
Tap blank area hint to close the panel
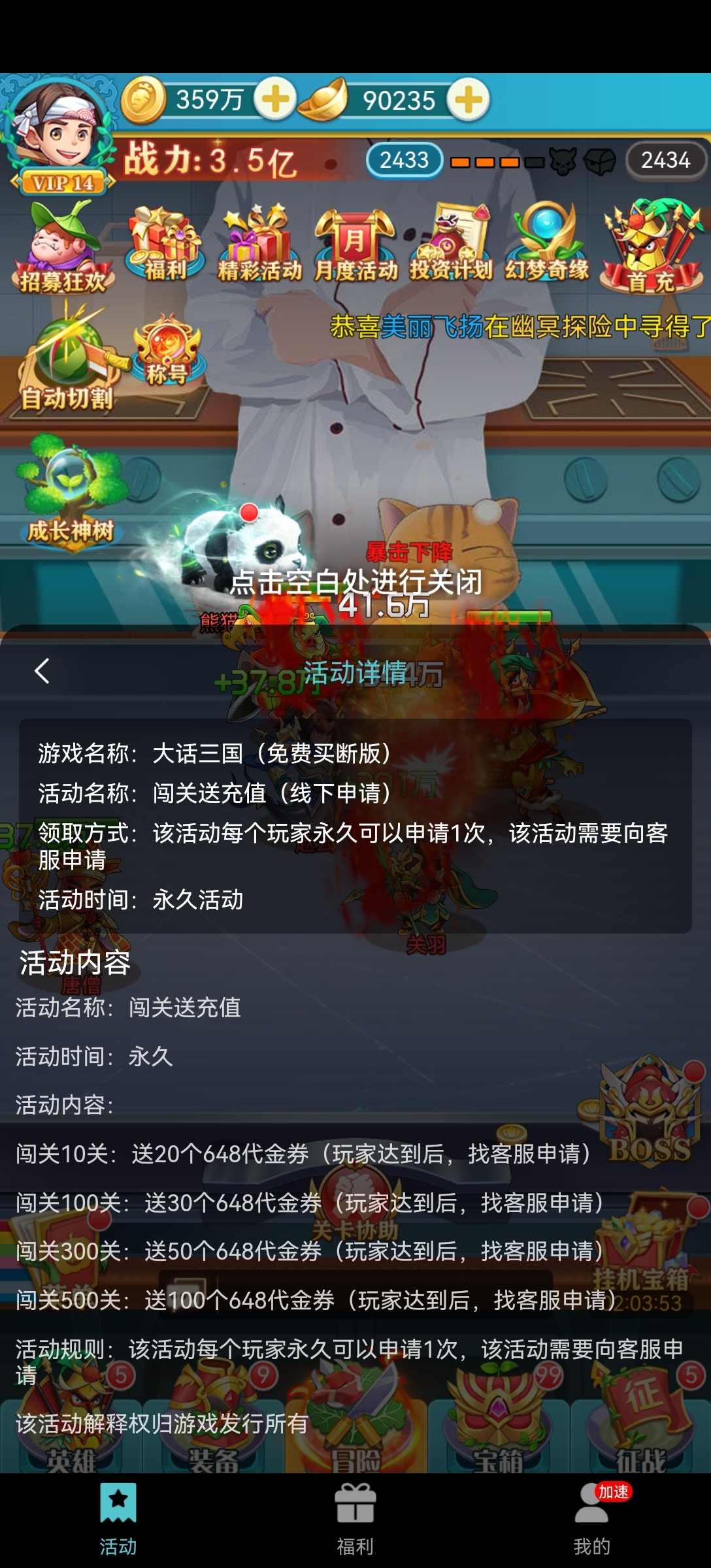pyautogui.click(x=355, y=581)
